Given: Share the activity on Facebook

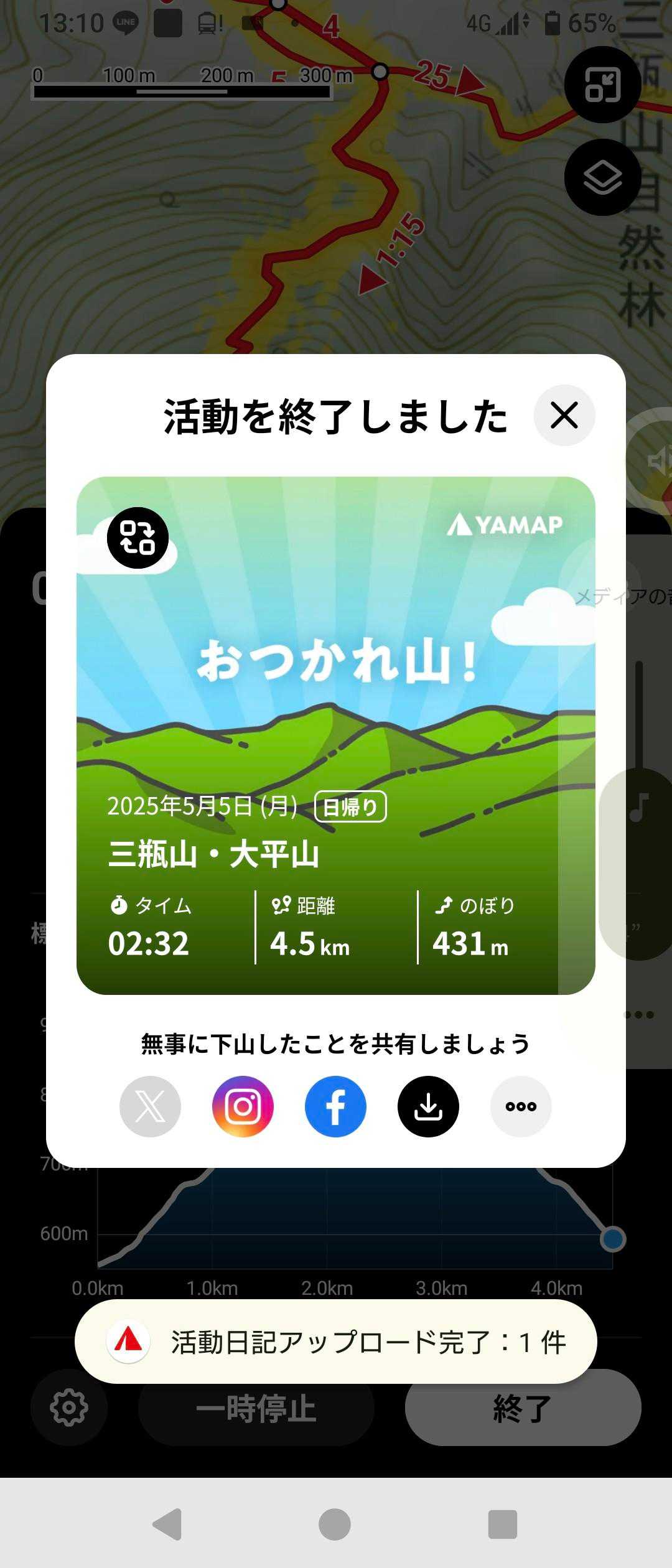Looking at the screenshot, I should (x=335, y=1106).
